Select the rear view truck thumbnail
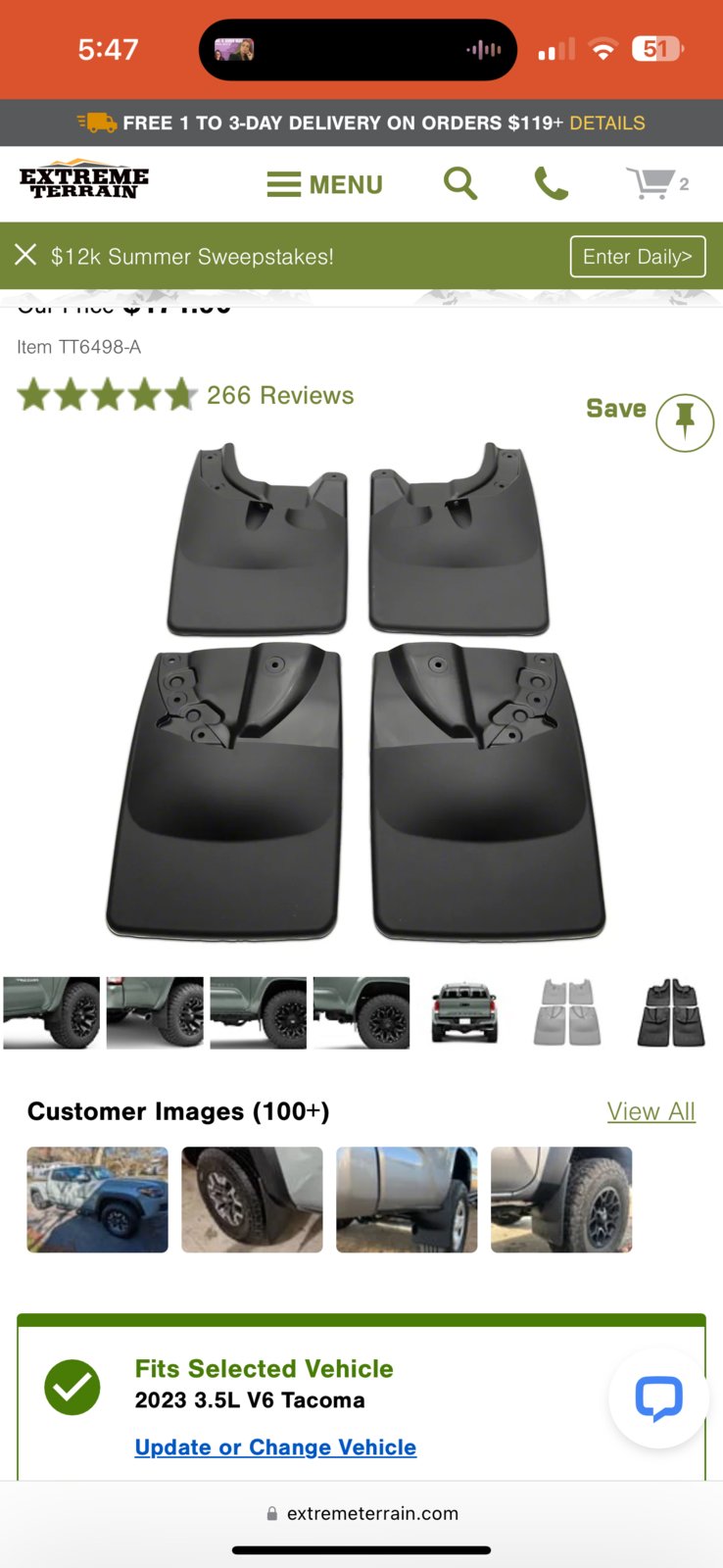This screenshot has height=1568, width=723. [x=464, y=1013]
